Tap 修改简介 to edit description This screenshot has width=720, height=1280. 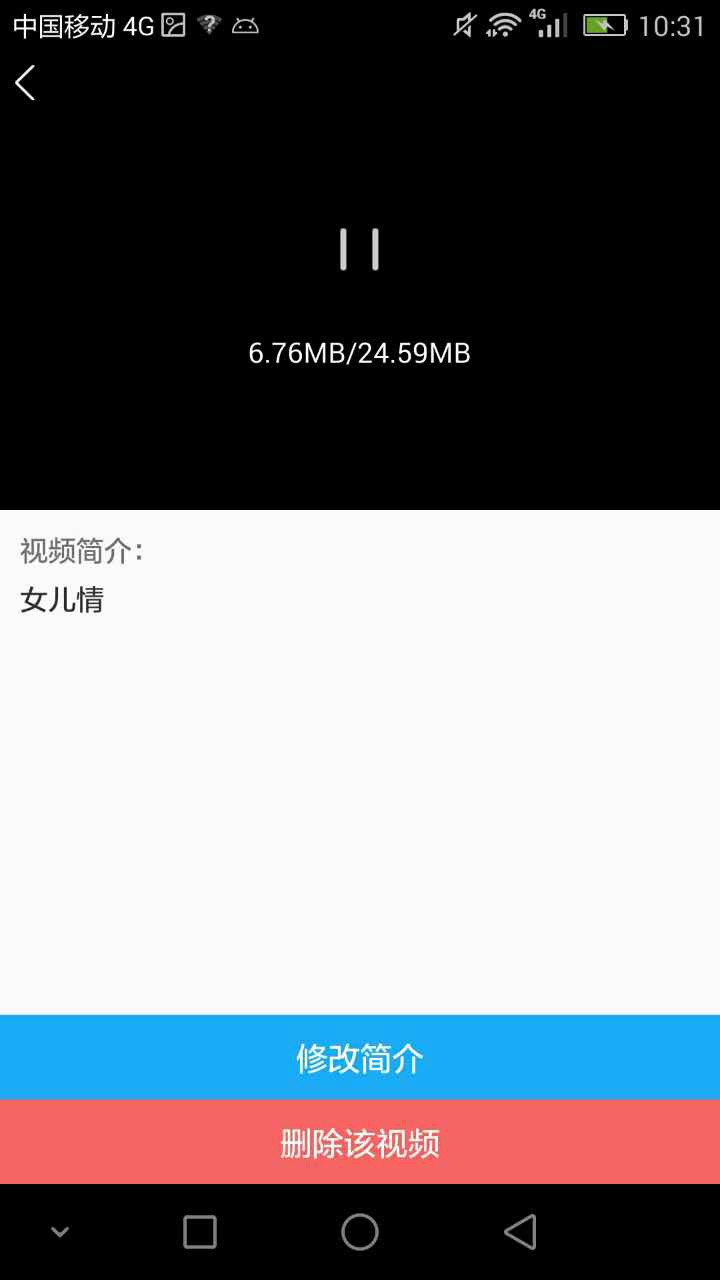360,1058
